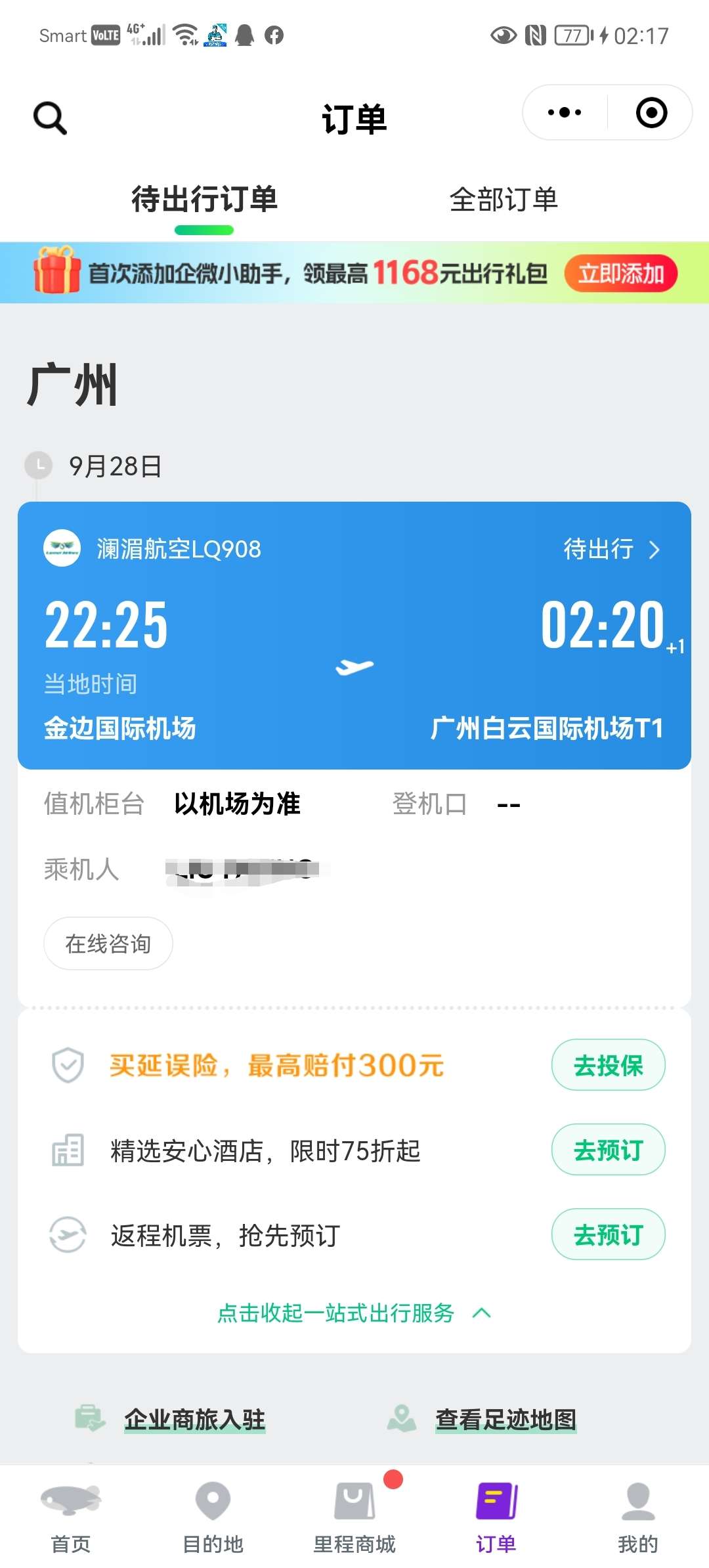This screenshot has width=709, height=1568.
Task: Tap 去投保 for delay insurance
Action: click(608, 1065)
